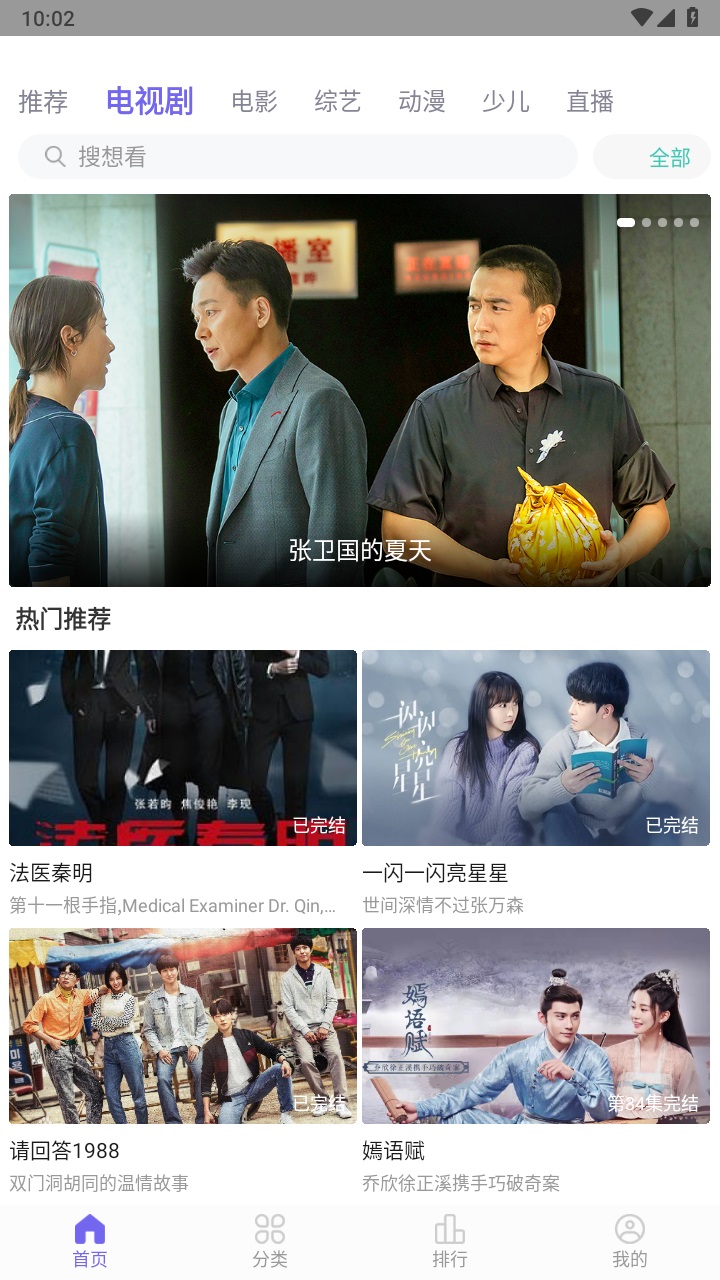
Task: Switch to the 综艺 tab
Action: (337, 101)
